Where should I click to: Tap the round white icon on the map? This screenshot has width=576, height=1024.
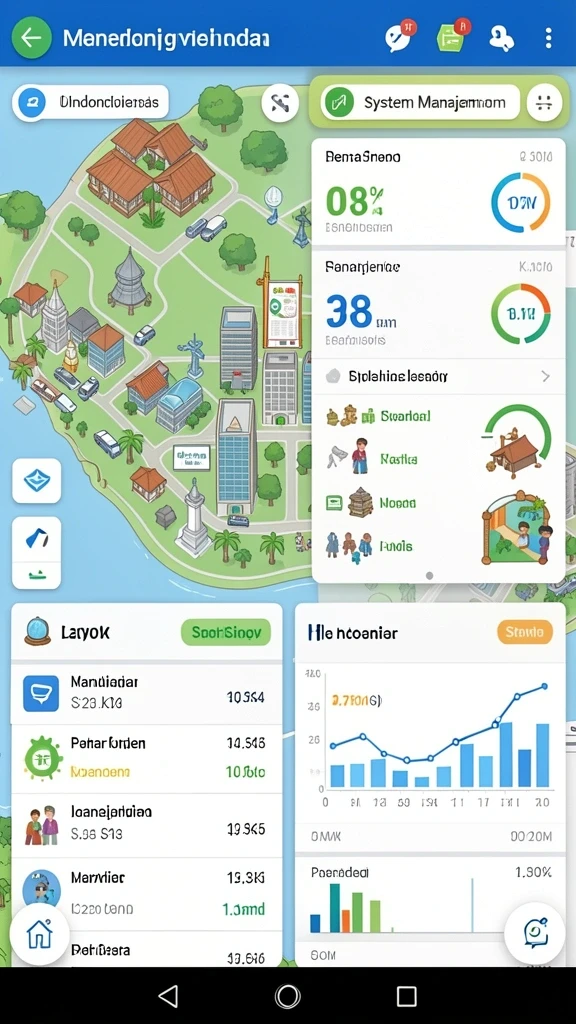[280, 103]
